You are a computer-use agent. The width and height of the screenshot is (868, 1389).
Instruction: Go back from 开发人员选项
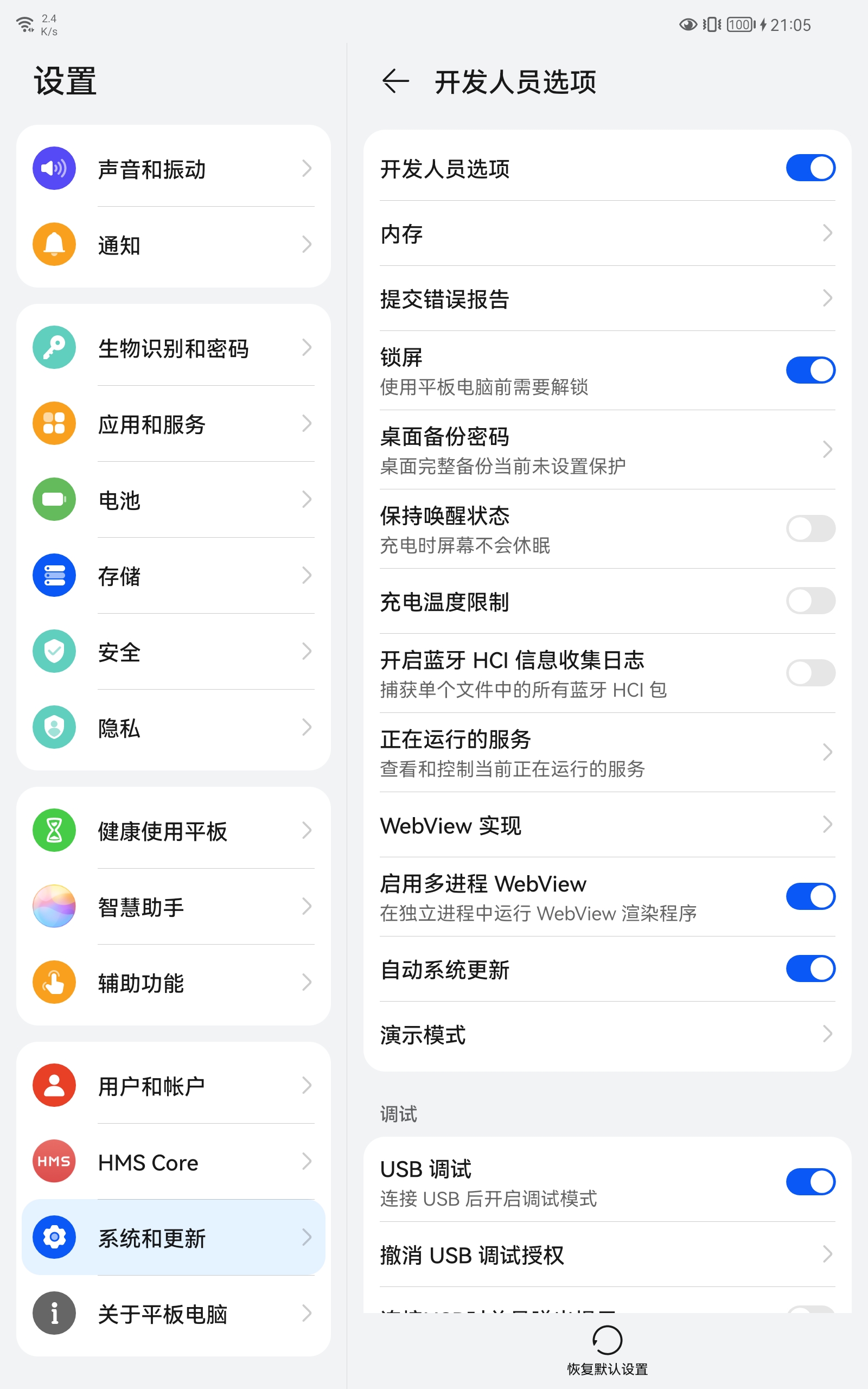(395, 81)
